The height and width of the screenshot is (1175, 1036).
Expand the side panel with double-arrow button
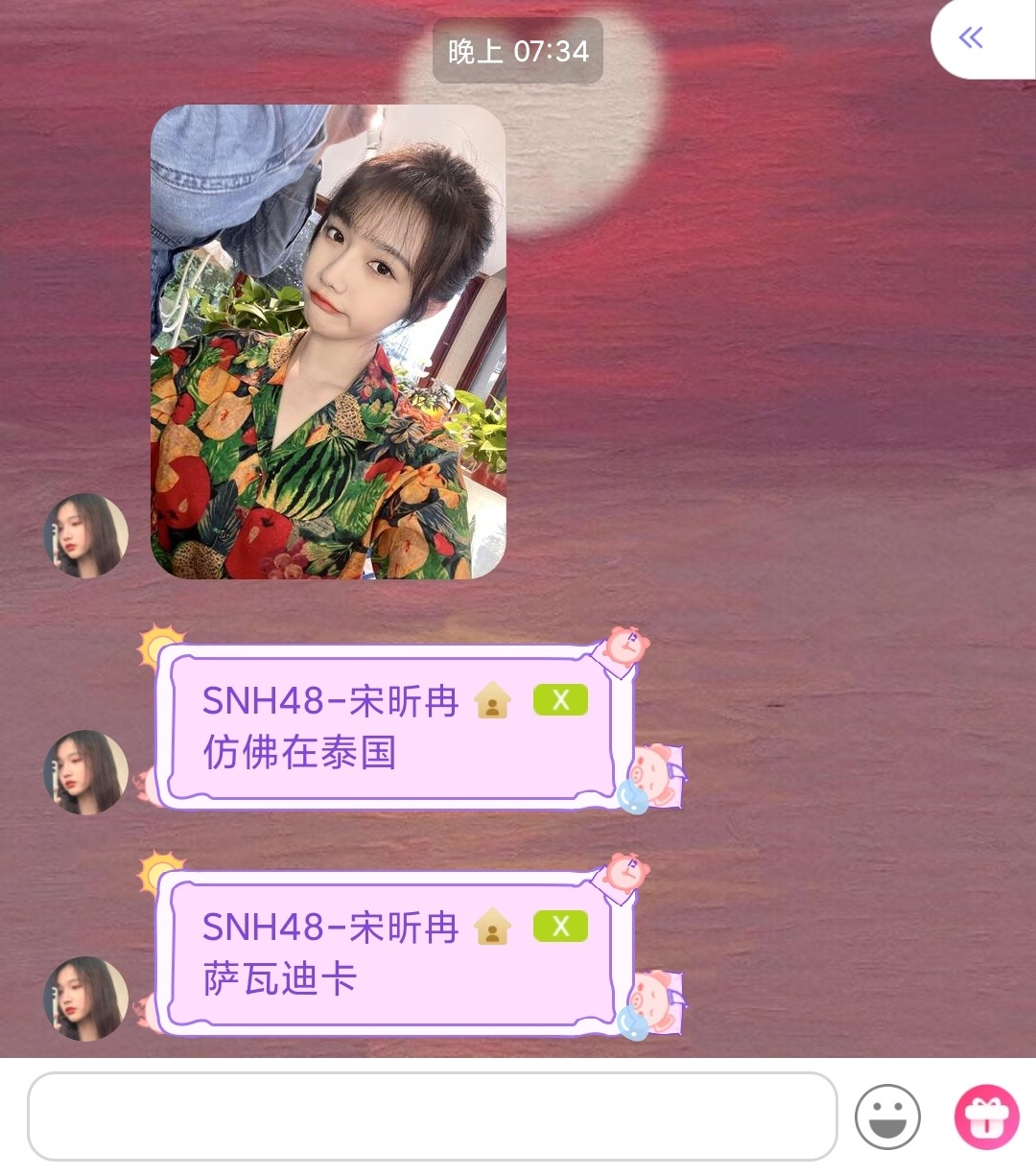click(972, 38)
